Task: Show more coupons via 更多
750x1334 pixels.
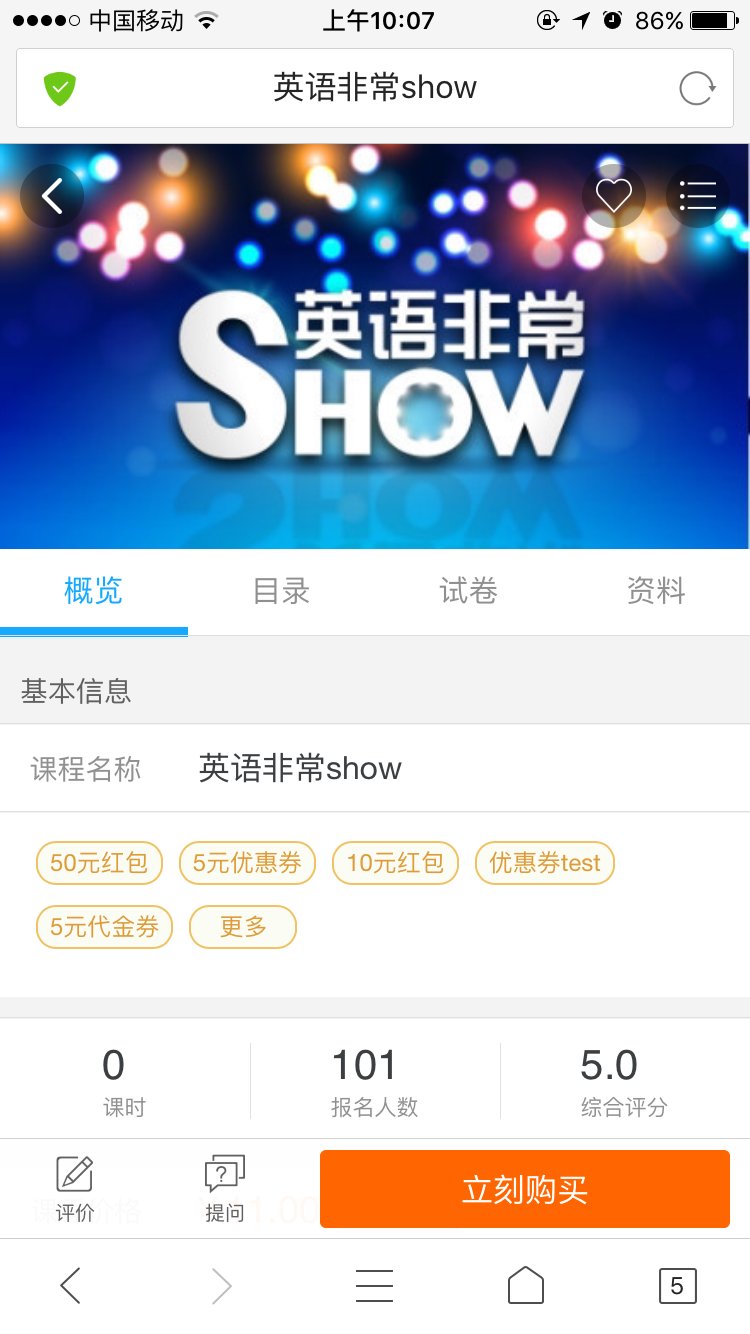Action: (243, 927)
